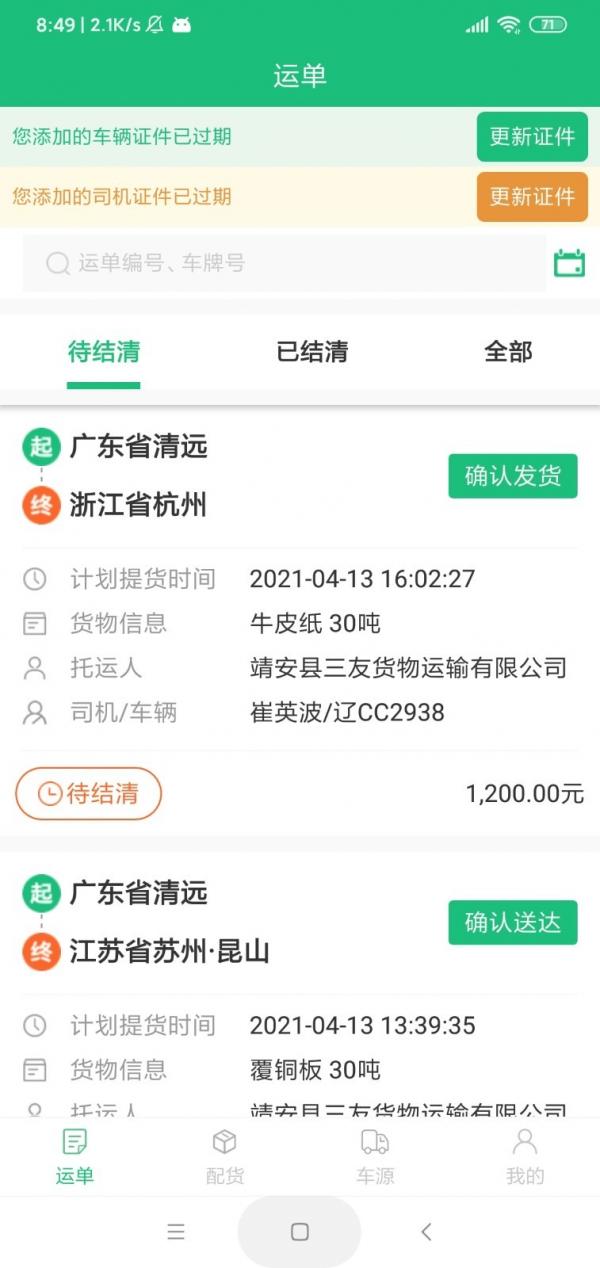Image resolution: width=600 pixels, height=1268 pixels.
Task: Tap the system back button
Action: pyautogui.click(x=426, y=1232)
